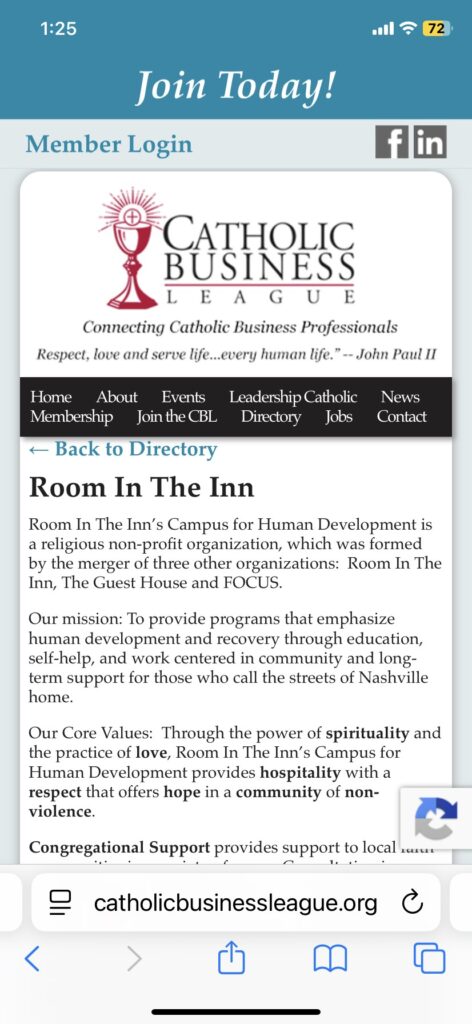Open the Contact menu item

point(401,417)
